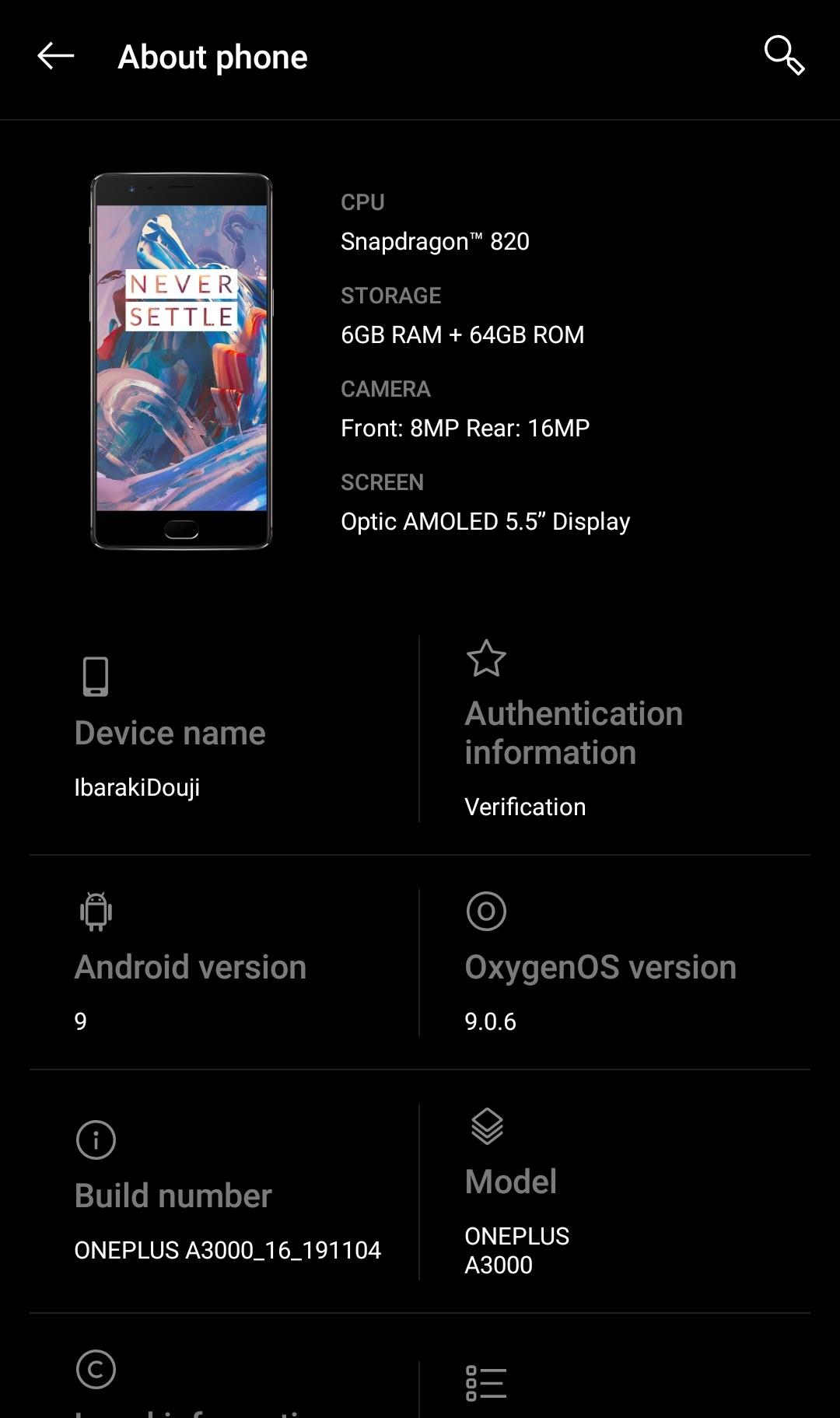Tap the OxygenOS version entry
This screenshot has width=840, height=1418.
pyautogui.click(x=615, y=963)
